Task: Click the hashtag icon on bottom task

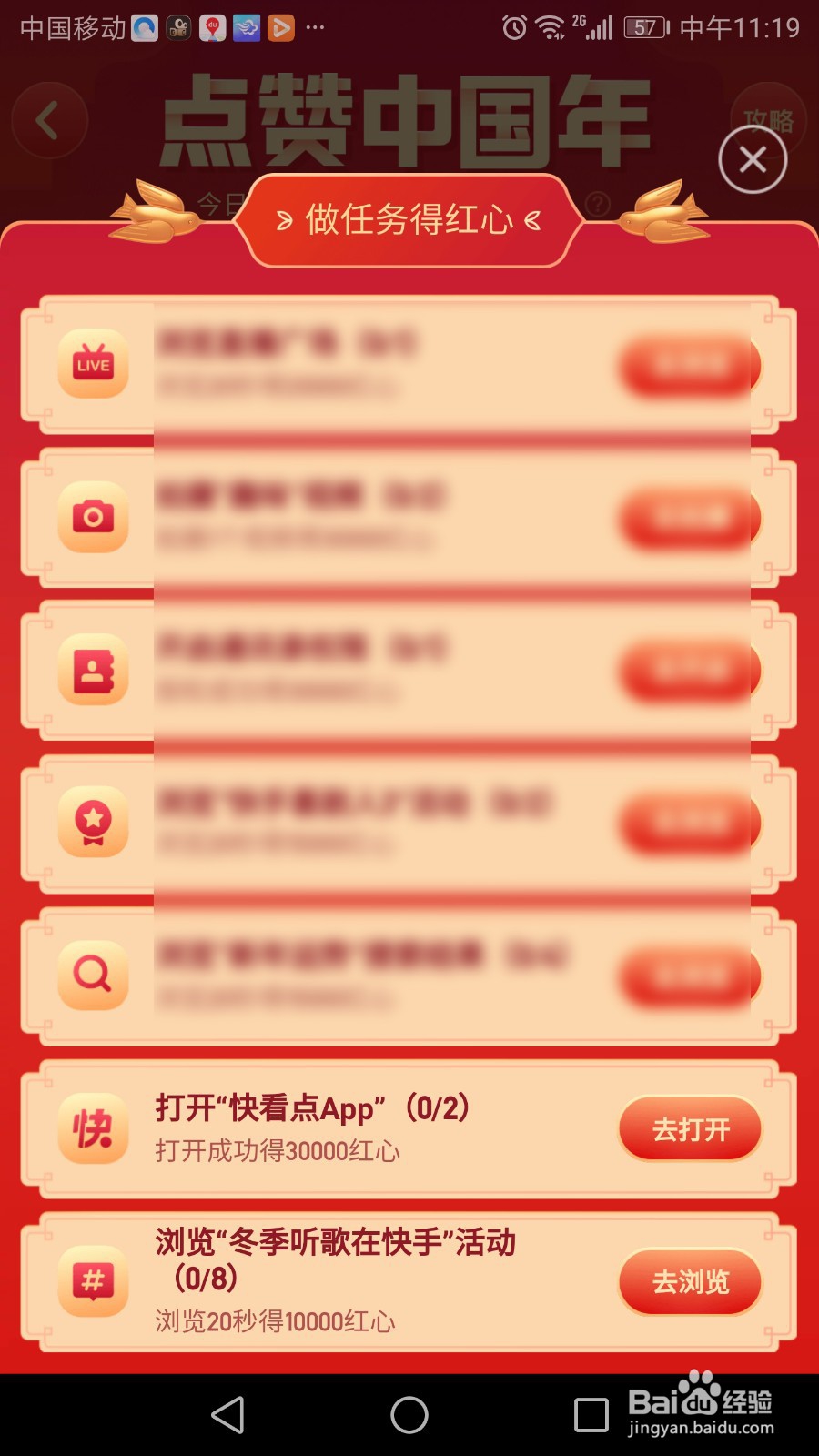Action: pos(91,1281)
